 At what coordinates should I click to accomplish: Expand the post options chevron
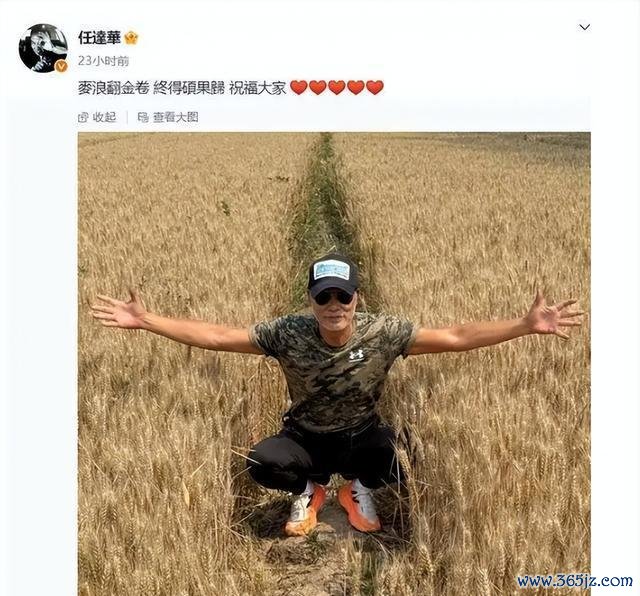click(x=585, y=27)
